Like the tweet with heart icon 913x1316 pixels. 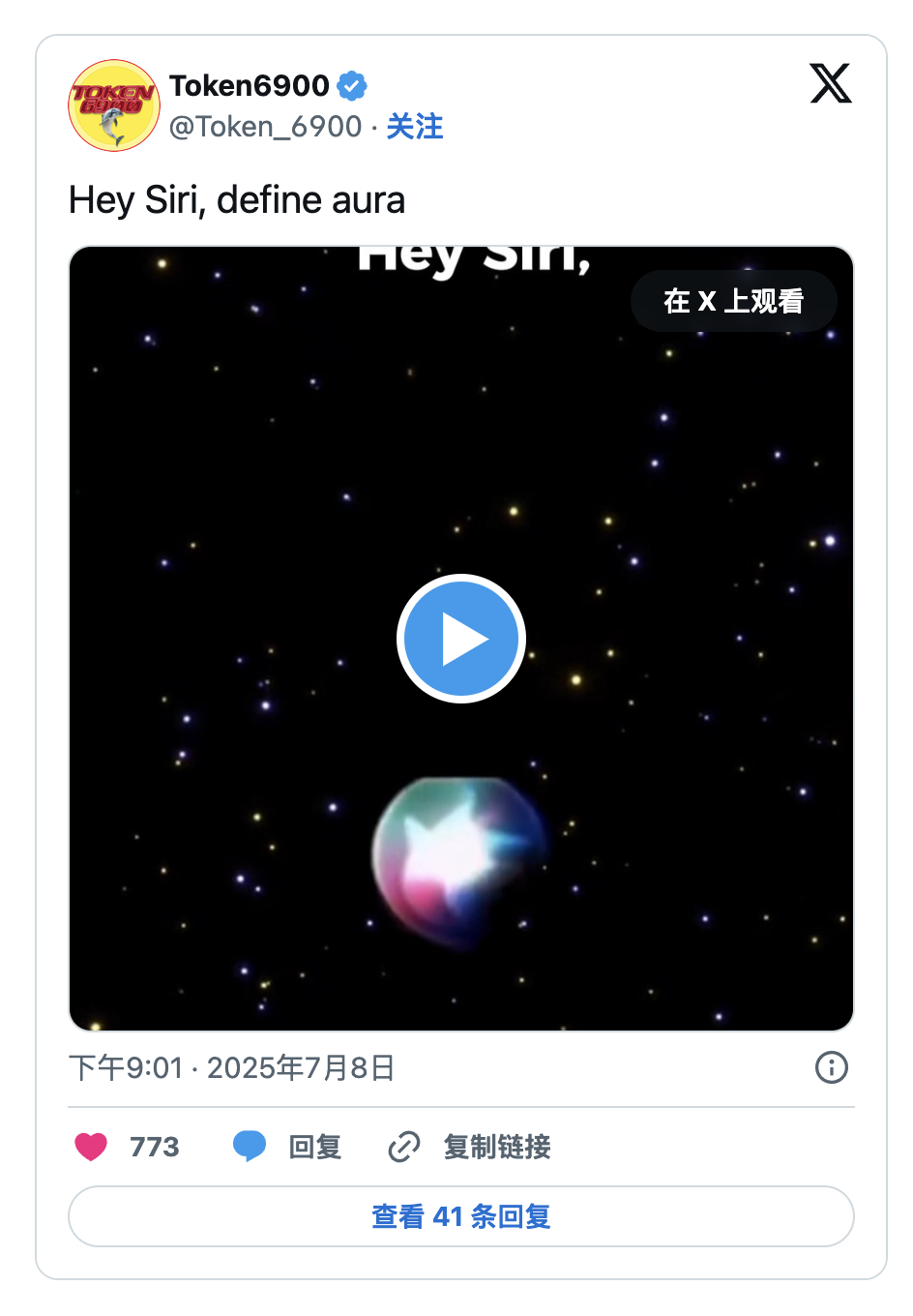92,1147
